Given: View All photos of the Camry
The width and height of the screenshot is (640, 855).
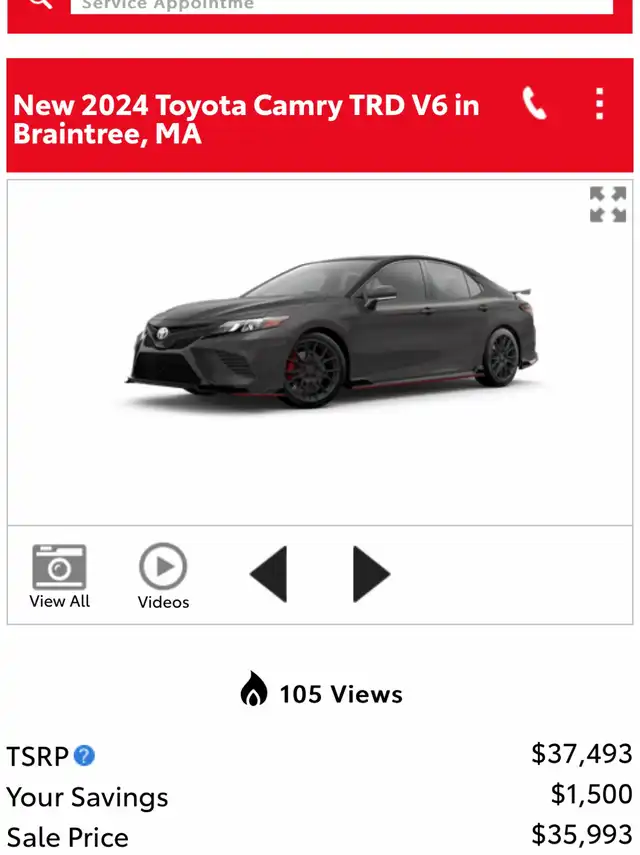Looking at the screenshot, I should pos(60,577).
